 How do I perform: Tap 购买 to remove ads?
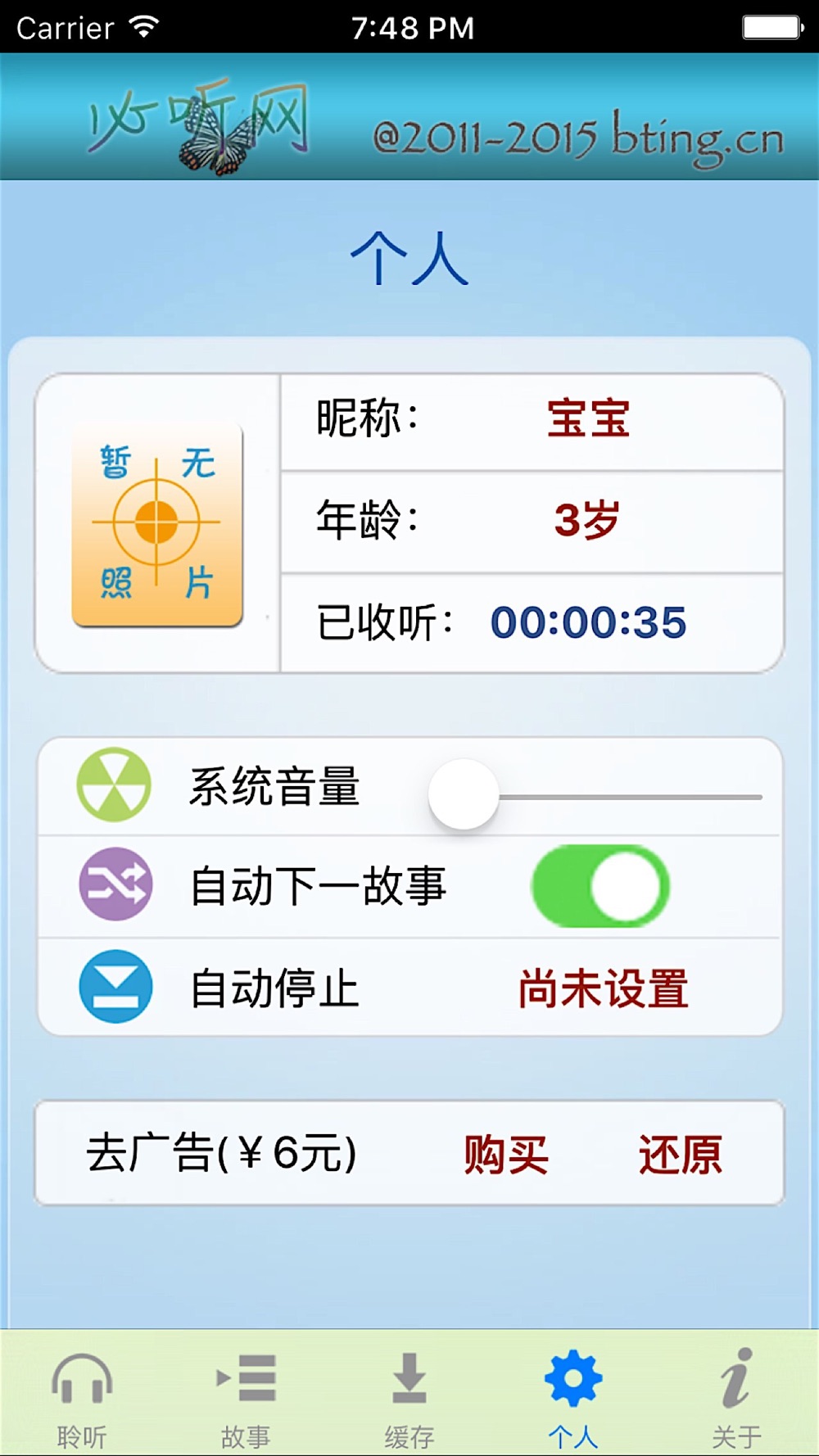pos(505,1155)
